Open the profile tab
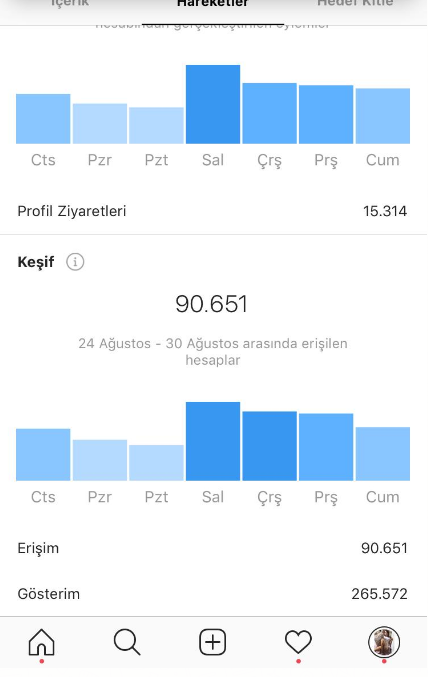 click(x=384, y=642)
